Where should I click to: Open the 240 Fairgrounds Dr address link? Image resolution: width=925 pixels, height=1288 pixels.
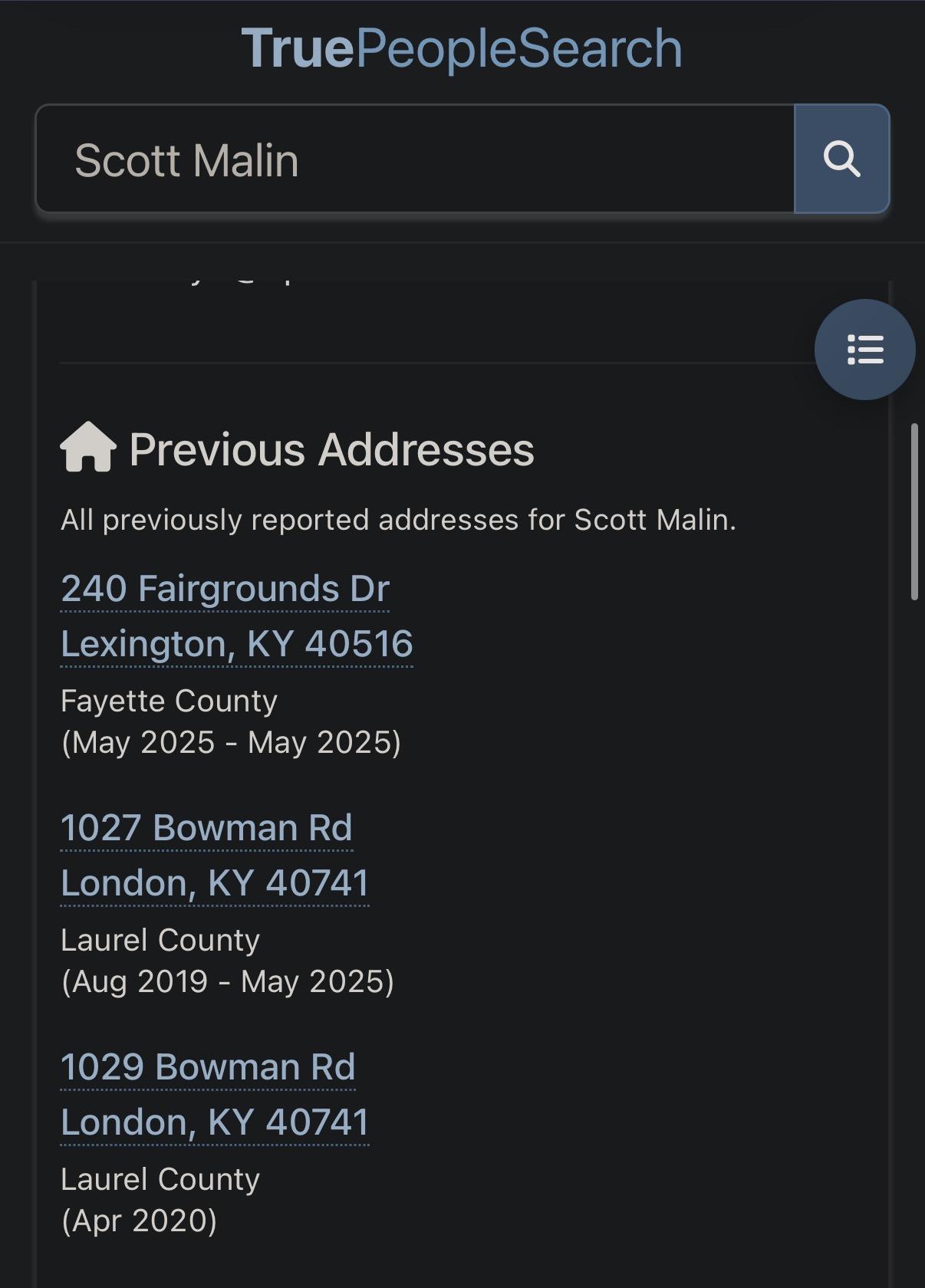coord(225,589)
